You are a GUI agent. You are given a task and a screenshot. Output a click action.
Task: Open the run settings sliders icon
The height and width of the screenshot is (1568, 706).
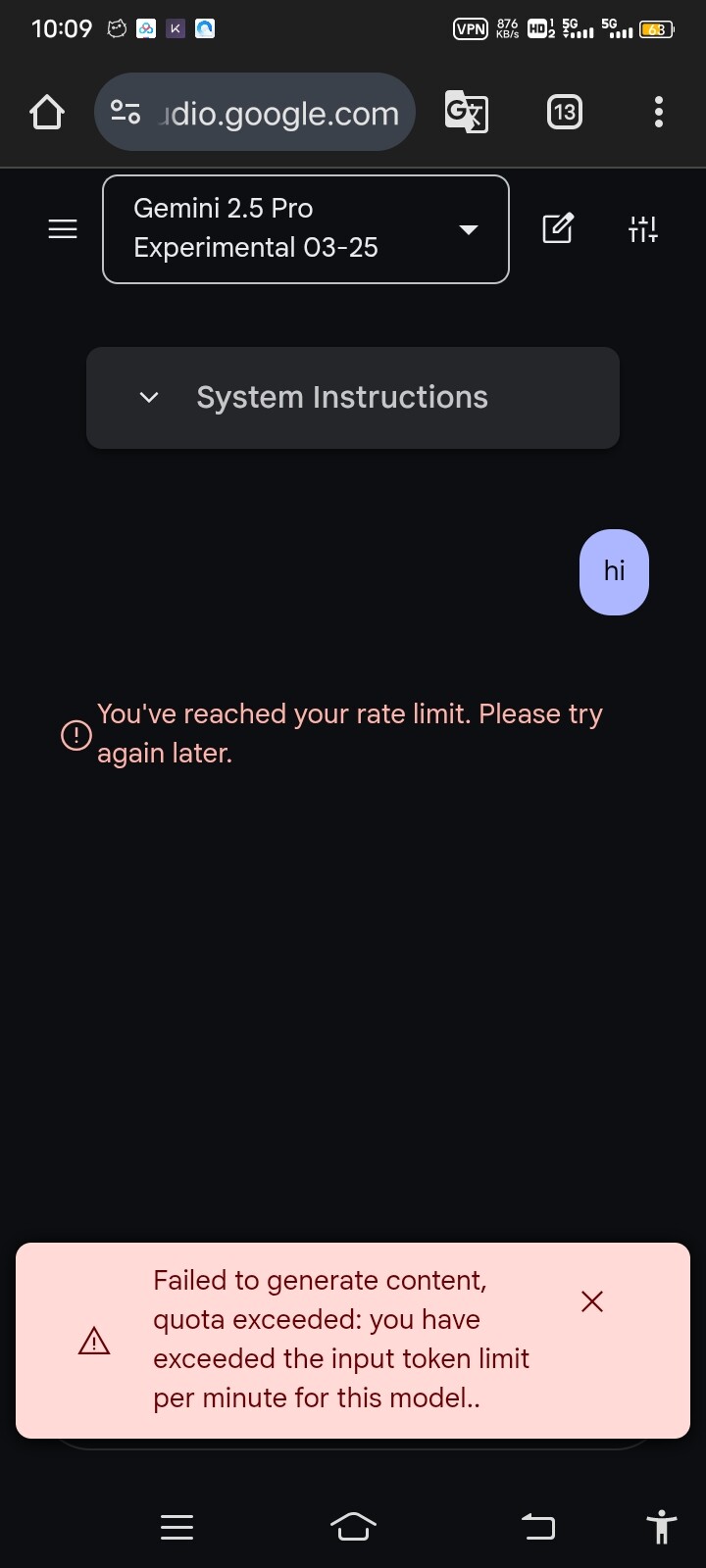(x=643, y=229)
